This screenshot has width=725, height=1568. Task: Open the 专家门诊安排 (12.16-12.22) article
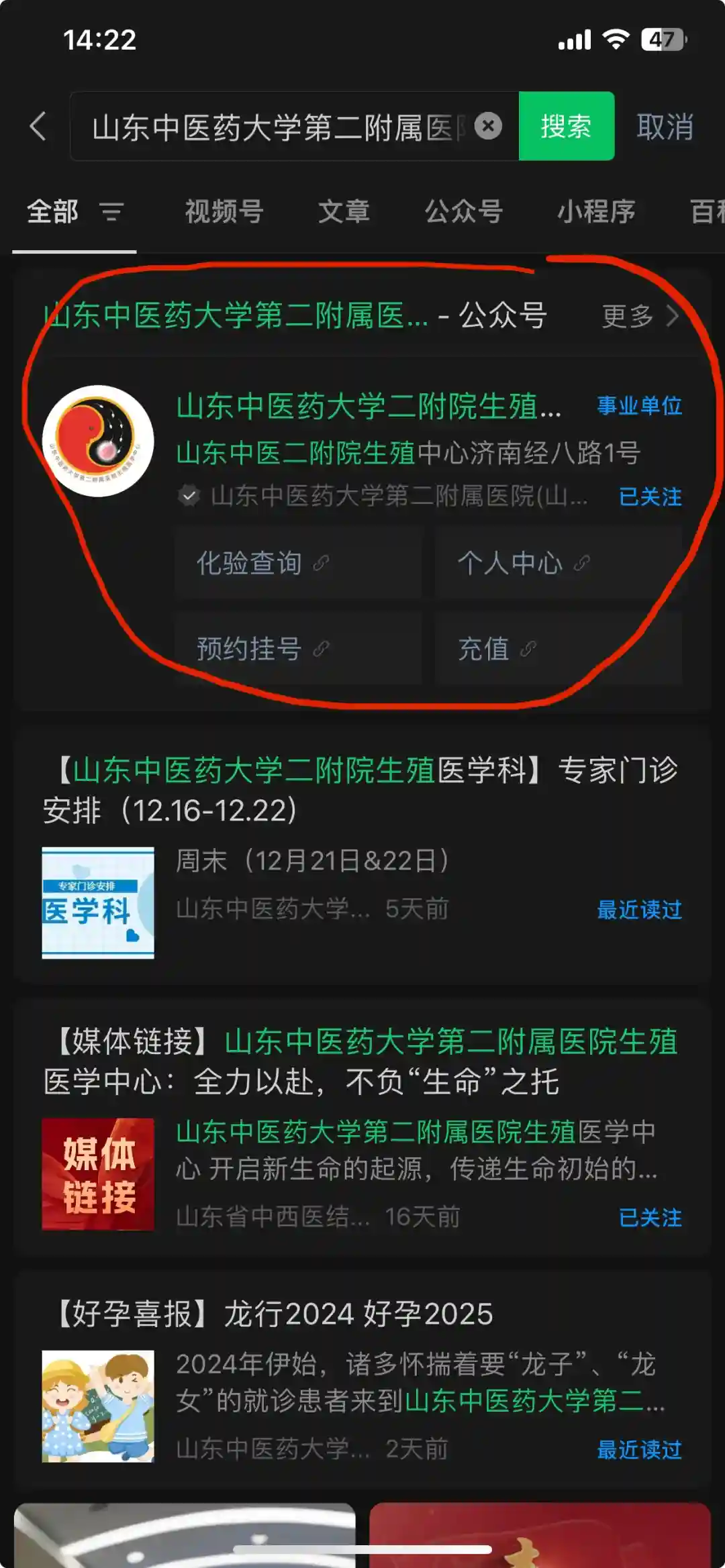[x=362, y=790]
